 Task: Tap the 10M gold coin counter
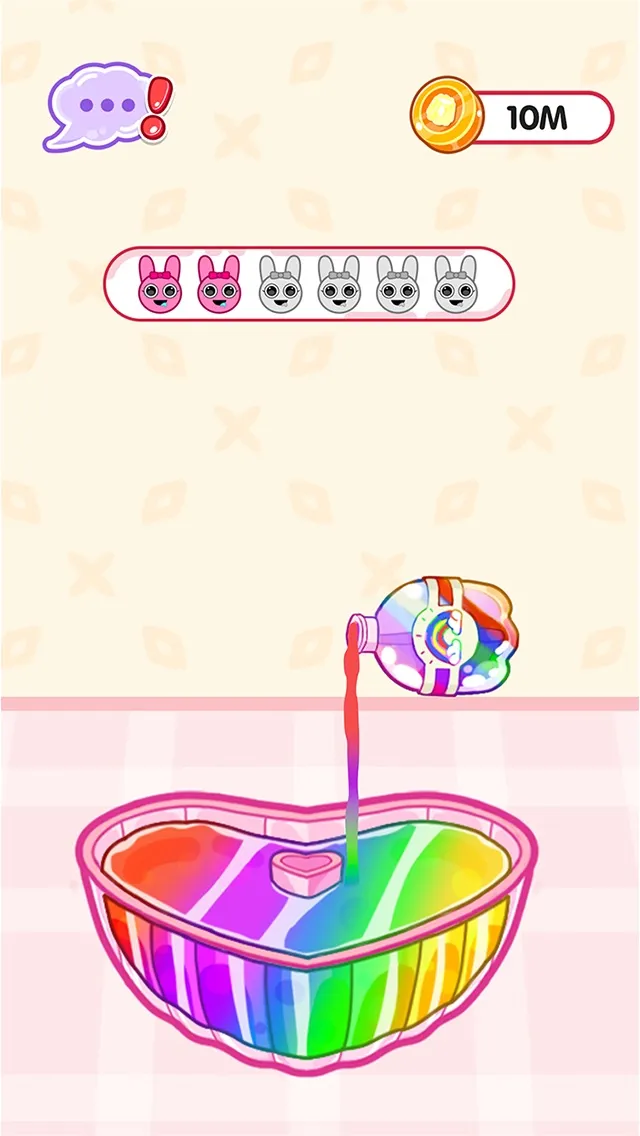(x=512, y=118)
